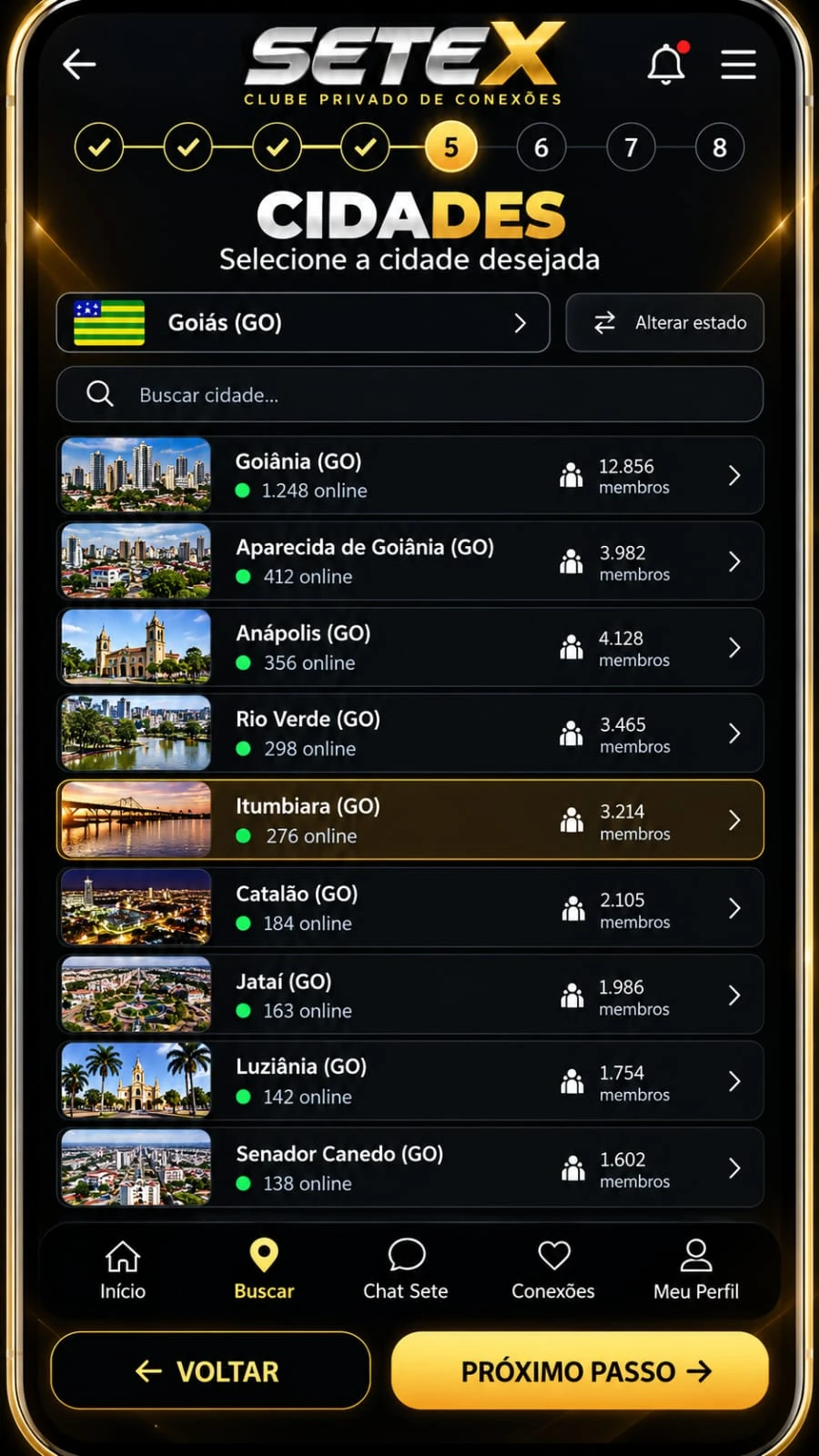This screenshot has height=1456, width=819.
Task: Go to the Conexões tab
Action: [x=553, y=1270]
